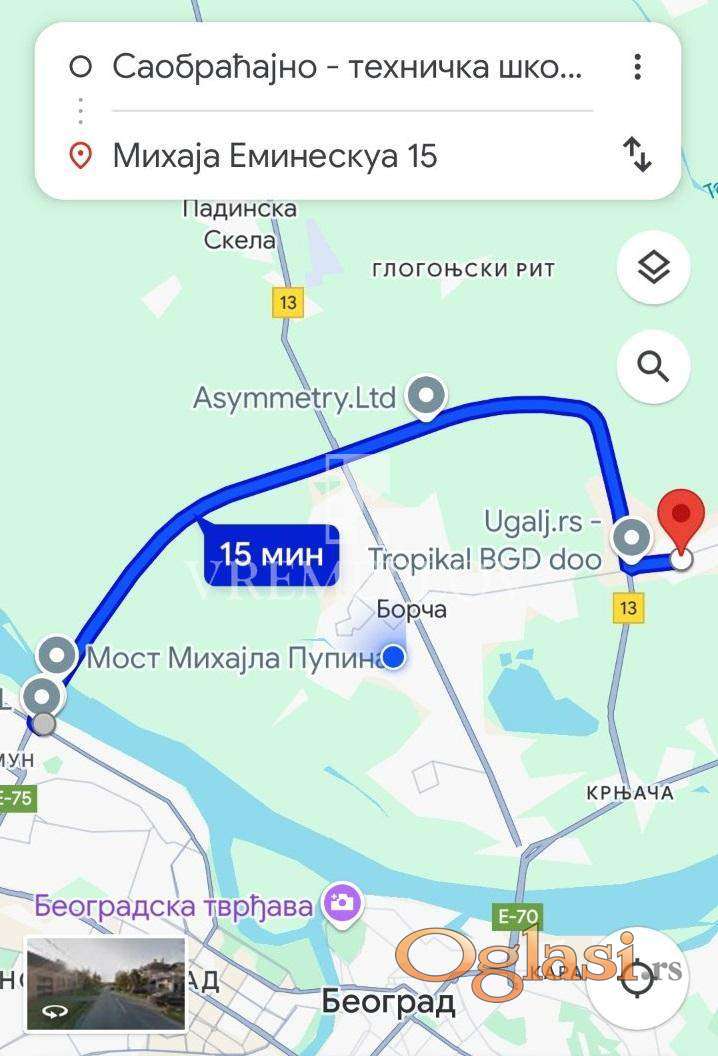Image resolution: width=718 pixels, height=1056 pixels.
Task: Edit destination Михаја Еминескуа 15
Action: click(275, 156)
